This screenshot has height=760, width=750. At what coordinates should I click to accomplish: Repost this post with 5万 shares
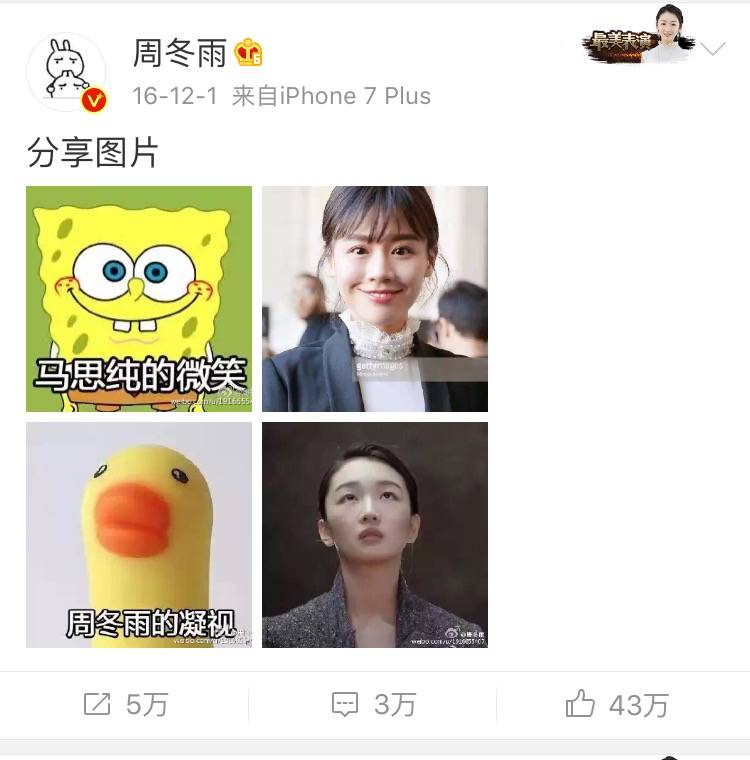coord(125,704)
